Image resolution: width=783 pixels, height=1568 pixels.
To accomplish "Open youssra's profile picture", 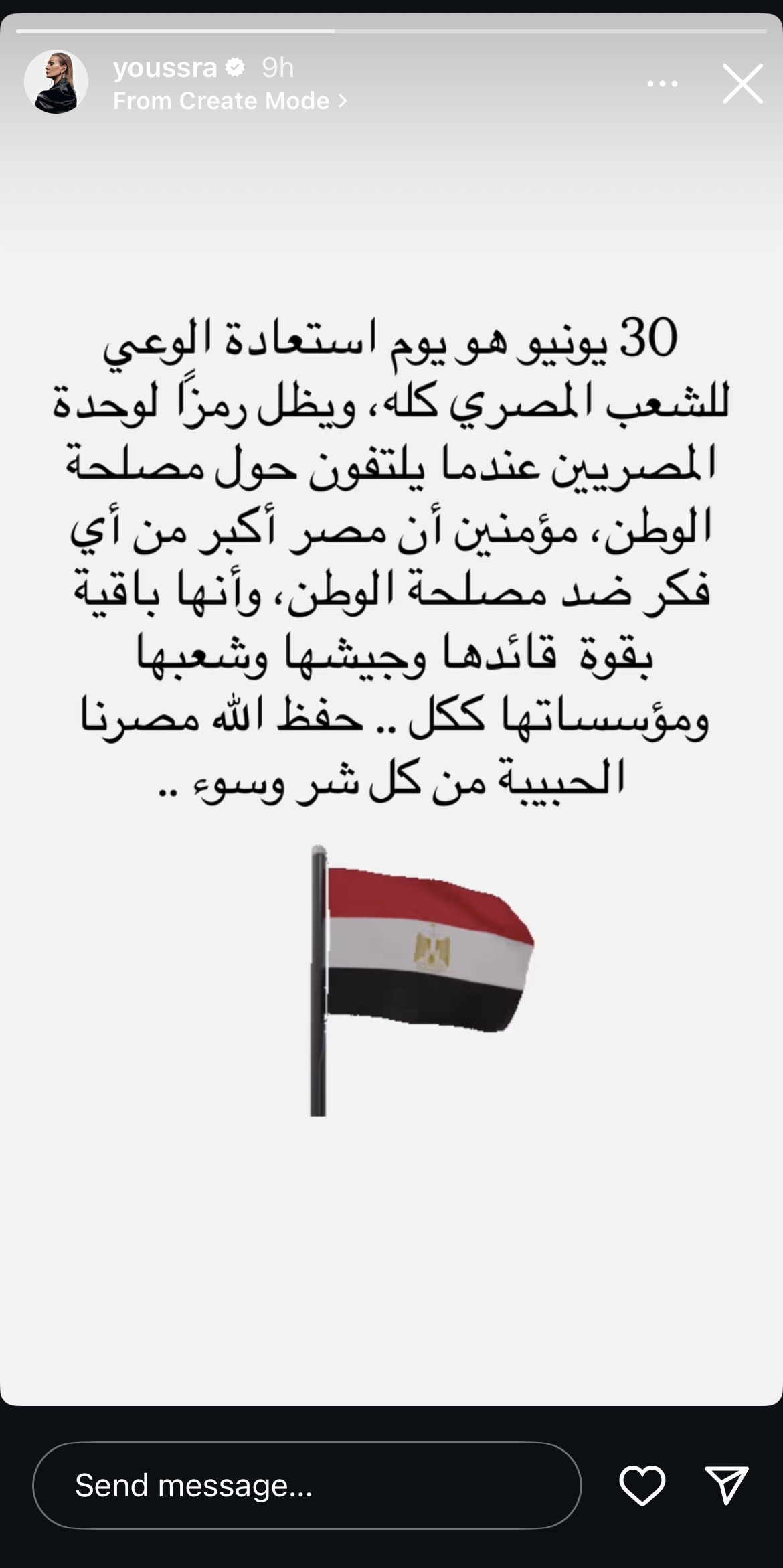I will pos(56,82).
